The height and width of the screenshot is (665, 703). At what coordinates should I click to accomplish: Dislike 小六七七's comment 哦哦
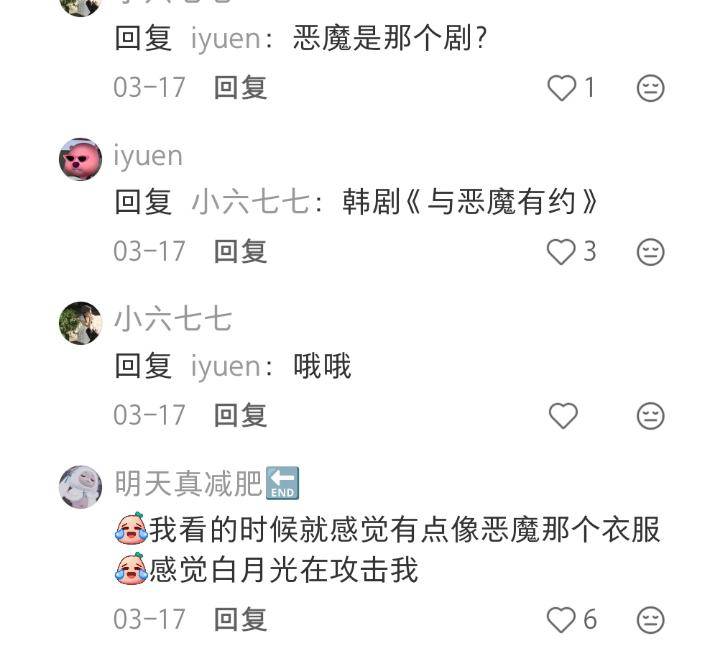point(650,415)
